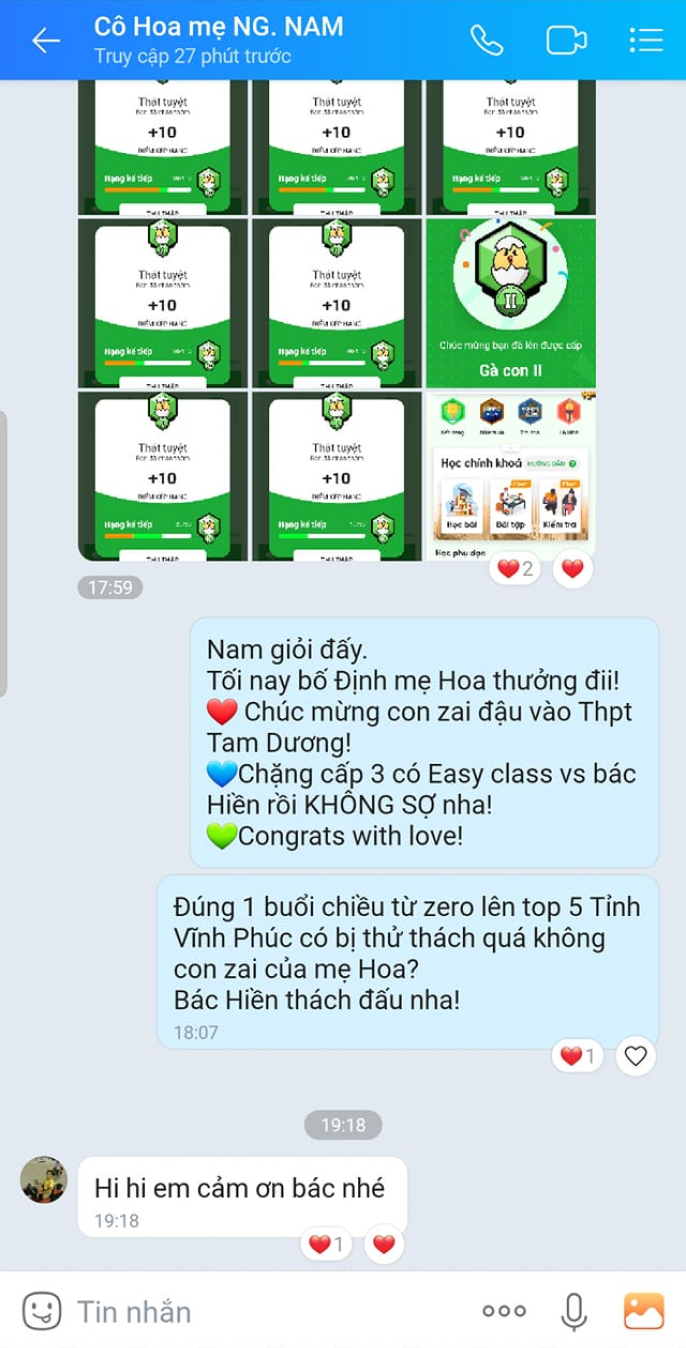Go back from chat with Cô Hoa

tap(45, 40)
